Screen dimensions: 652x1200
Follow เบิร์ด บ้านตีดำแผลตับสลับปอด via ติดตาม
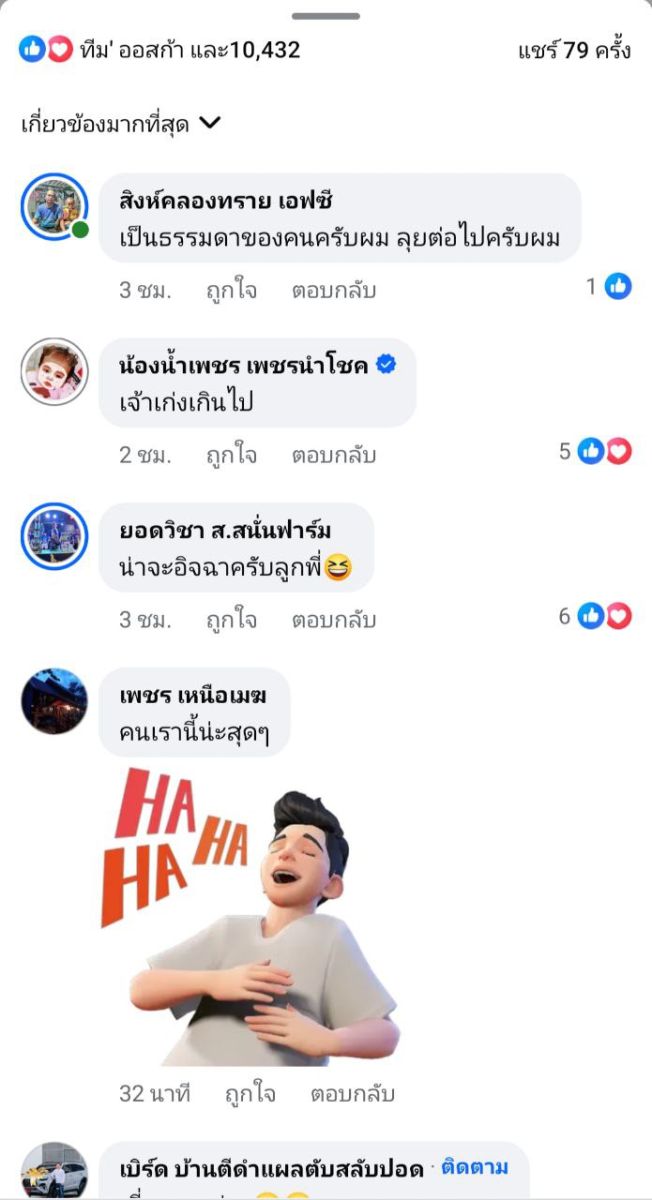(x=475, y=1167)
